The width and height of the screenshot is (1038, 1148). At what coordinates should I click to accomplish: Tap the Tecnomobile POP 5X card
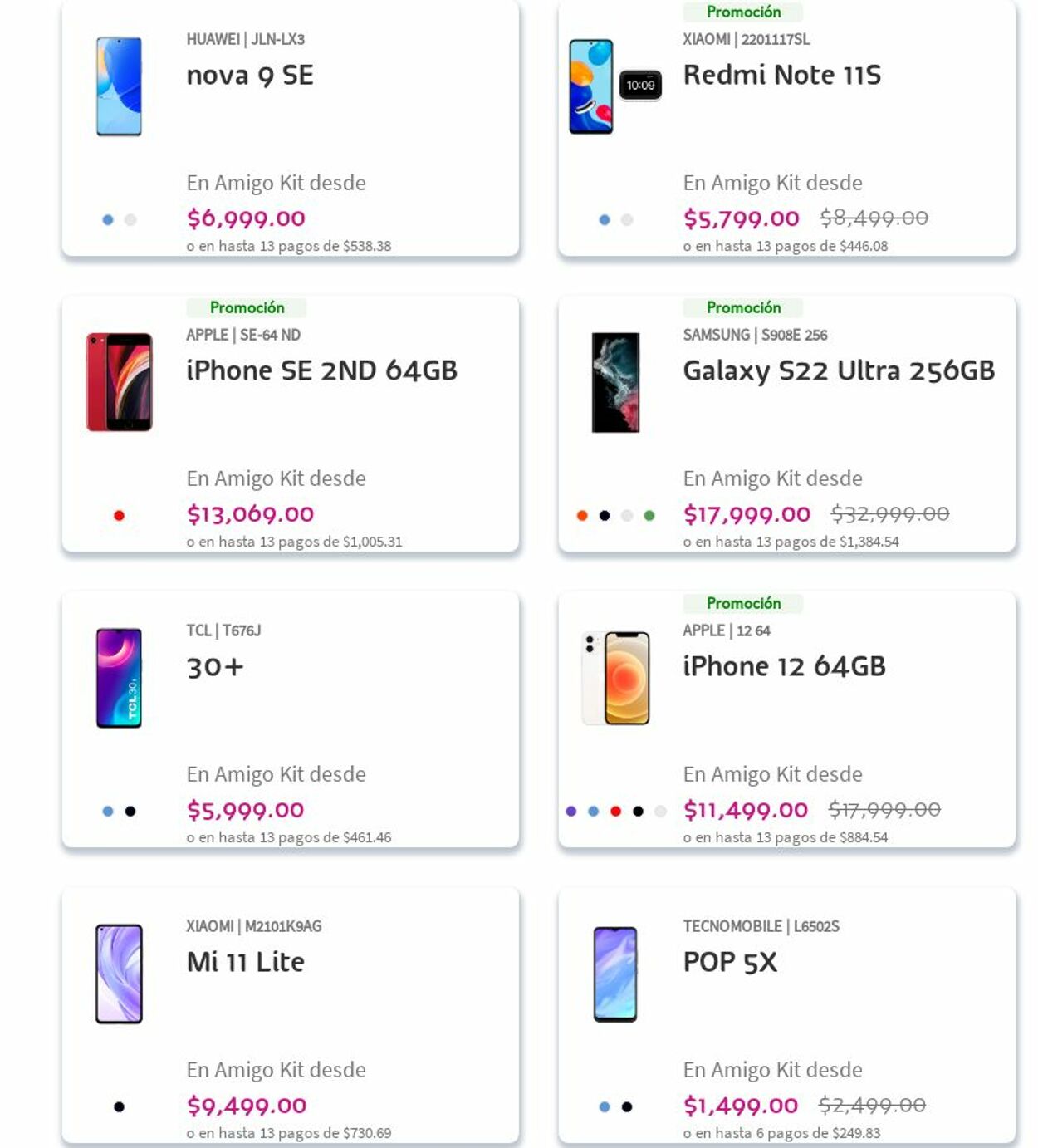click(x=730, y=962)
